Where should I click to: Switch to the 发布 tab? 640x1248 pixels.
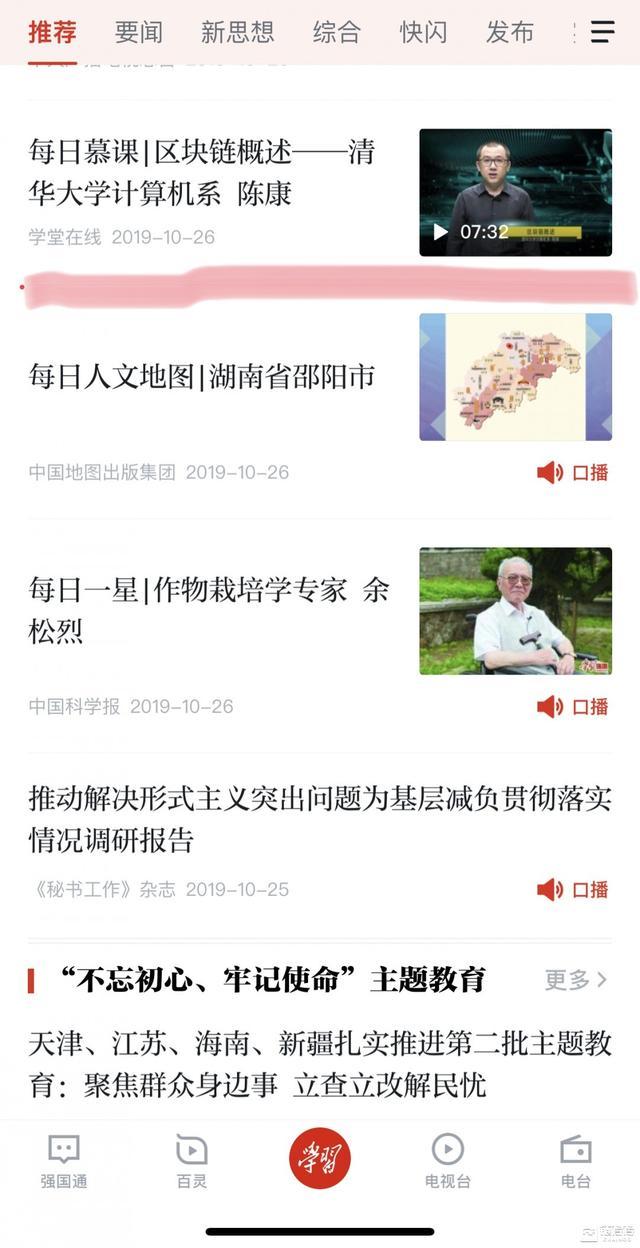pos(510,32)
